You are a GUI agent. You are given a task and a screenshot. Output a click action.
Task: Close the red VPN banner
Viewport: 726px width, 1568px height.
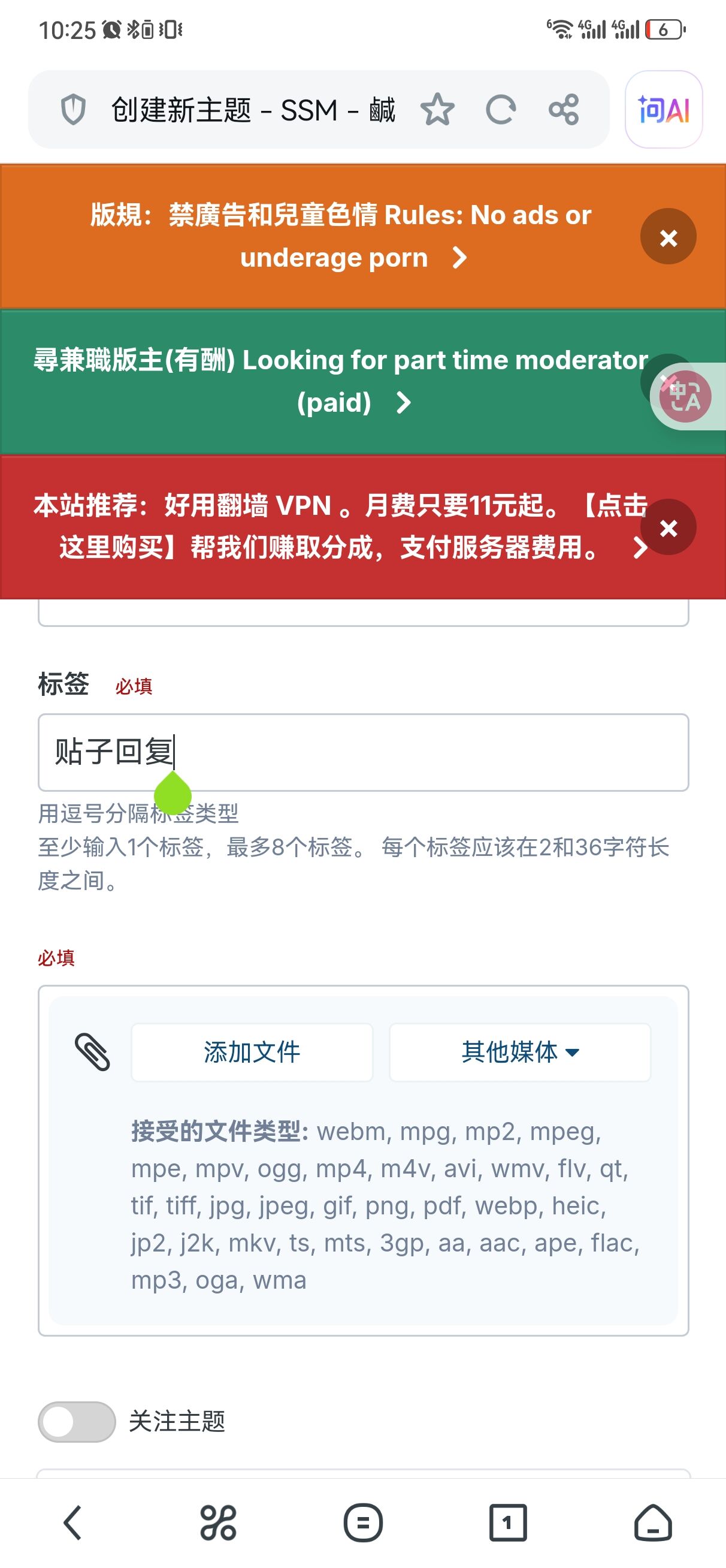pyautogui.click(x=668, y=527)
